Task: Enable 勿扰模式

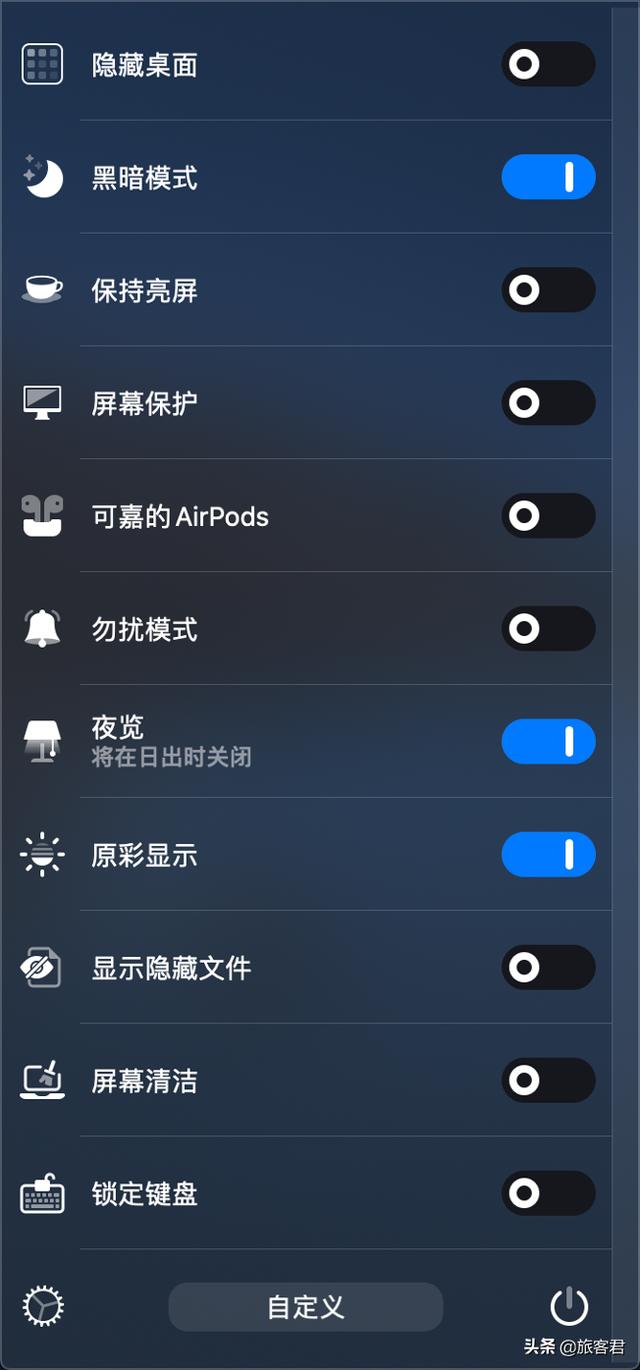Action: coord(548,629)
